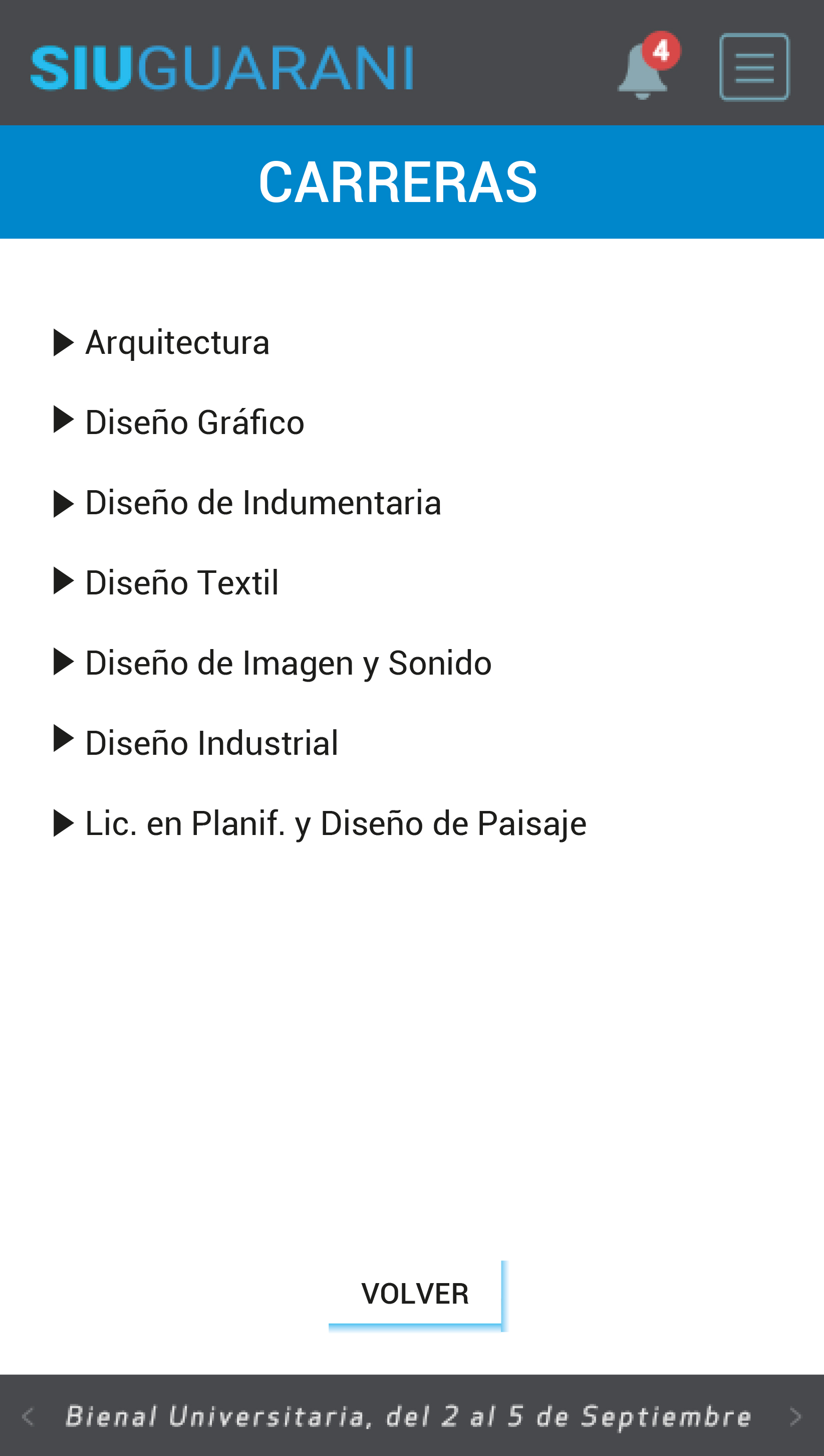Open the hamburger menu

(x=753, y=67)
